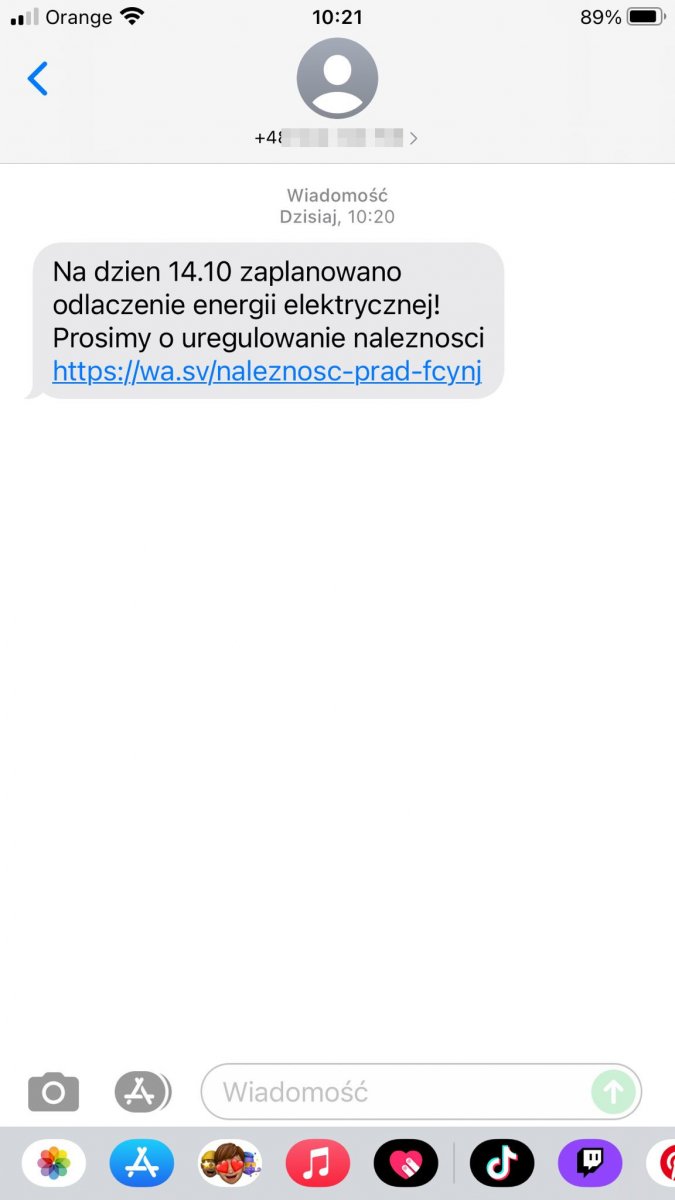The height and width of the screenshot is (1200, 675).
Task: Open Digital Touch with the heart icon
Action: [x=406, y=1163]
